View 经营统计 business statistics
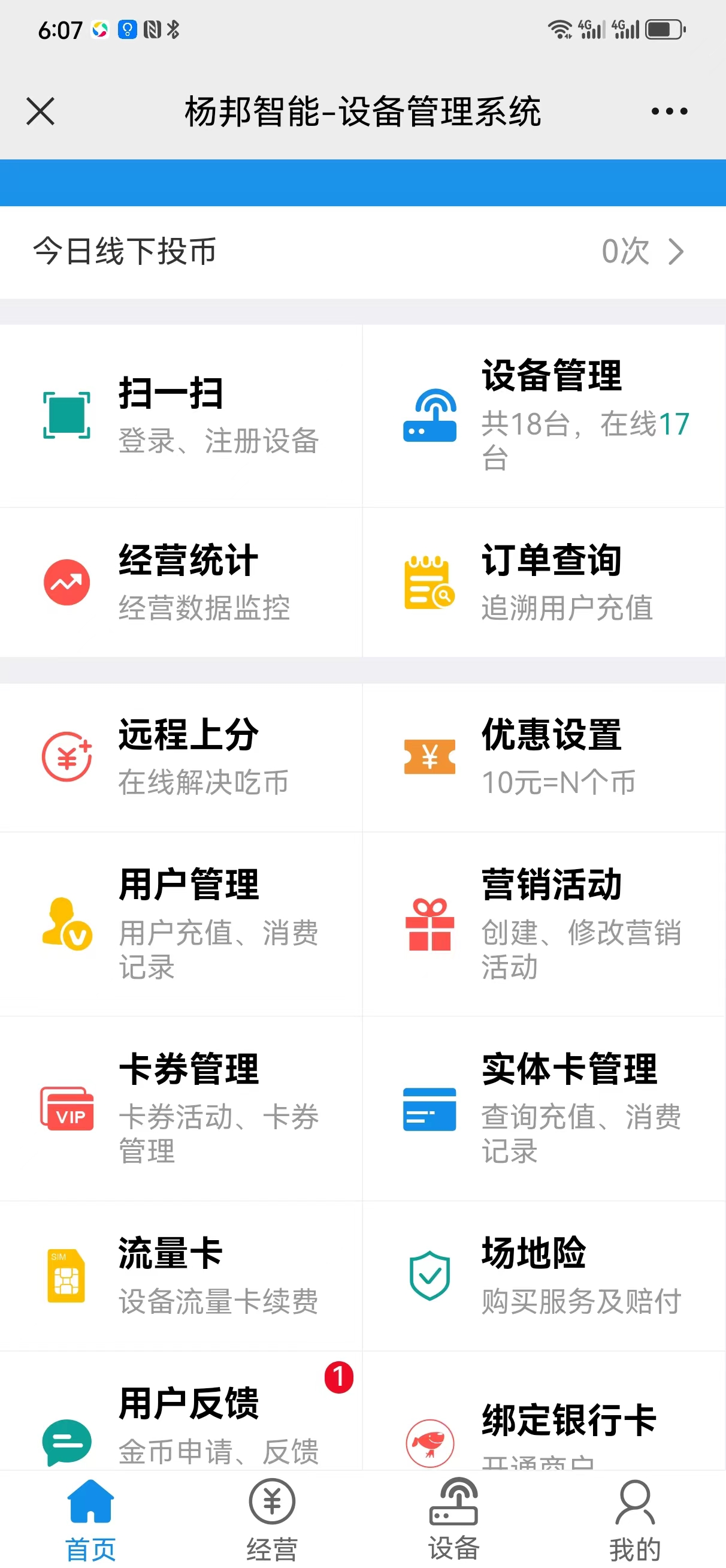Image resolution: width=726 pixels, height=1568 pixels. tap(181, 583)
